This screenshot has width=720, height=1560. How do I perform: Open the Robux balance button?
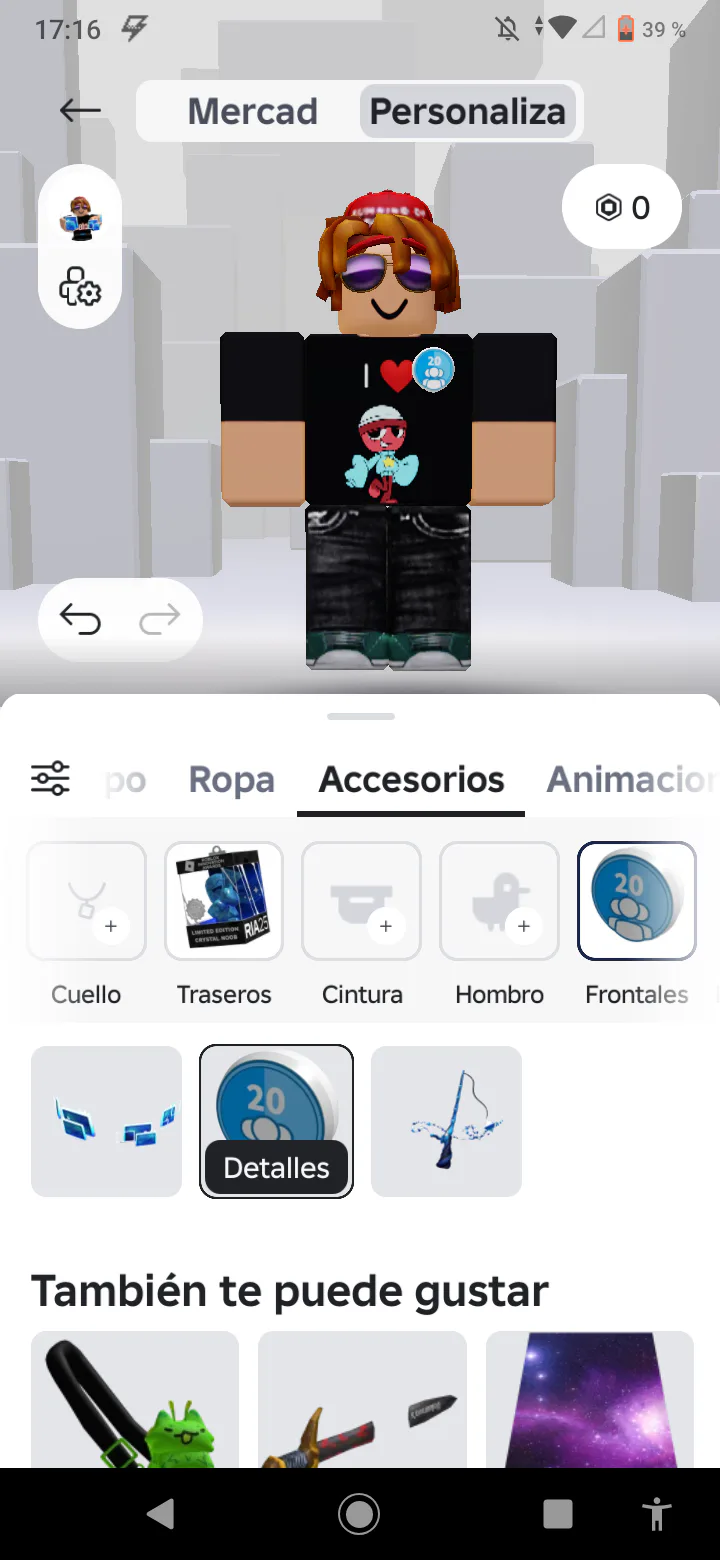pyautogui.click(x=622, y=208)
